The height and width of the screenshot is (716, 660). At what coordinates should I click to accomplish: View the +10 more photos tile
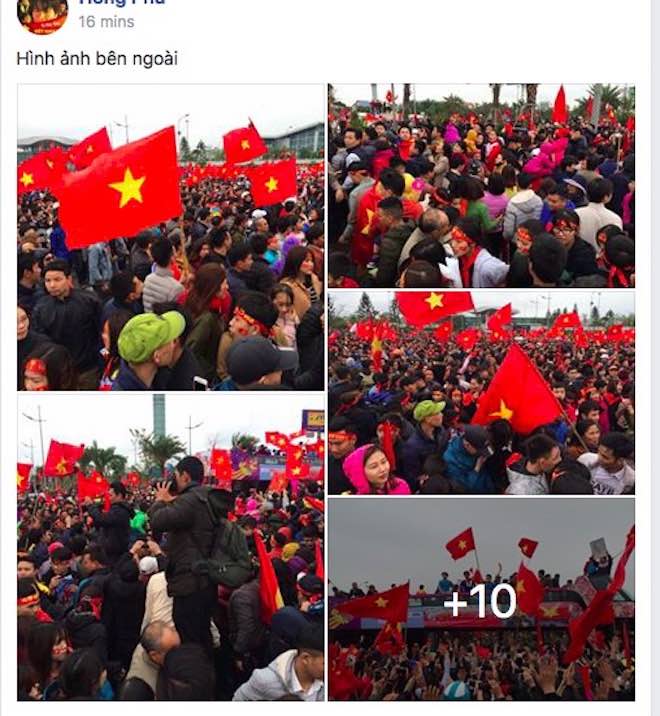pyautogui.click(x=481, y=599)
